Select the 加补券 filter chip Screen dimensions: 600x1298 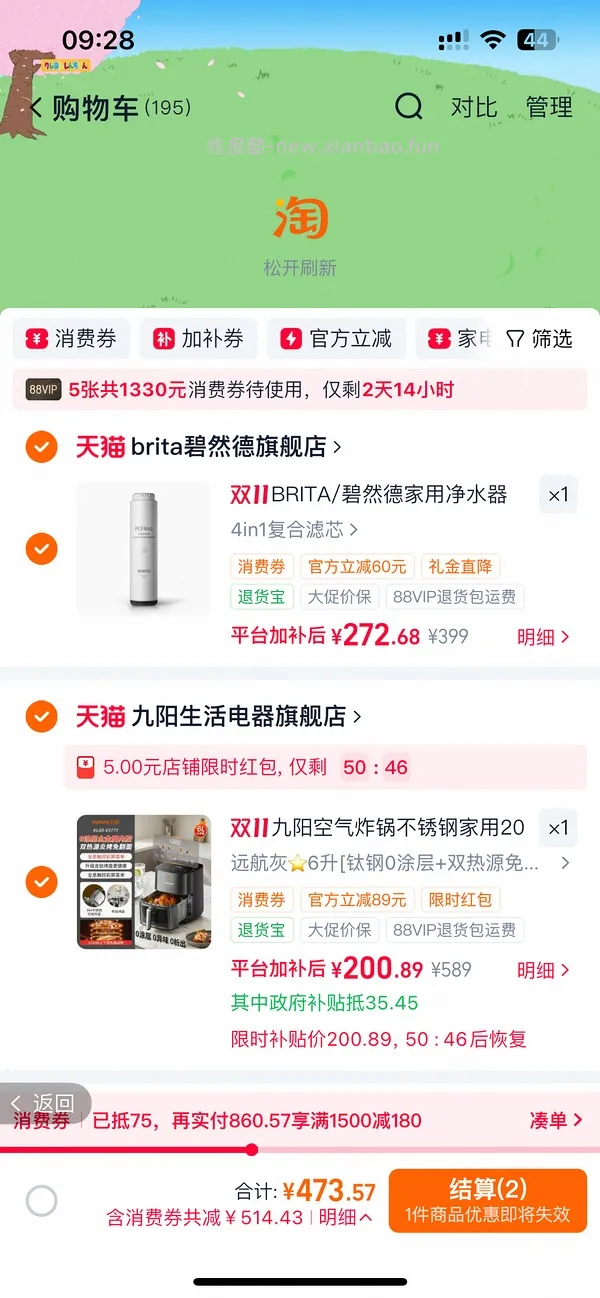point(198,339)
